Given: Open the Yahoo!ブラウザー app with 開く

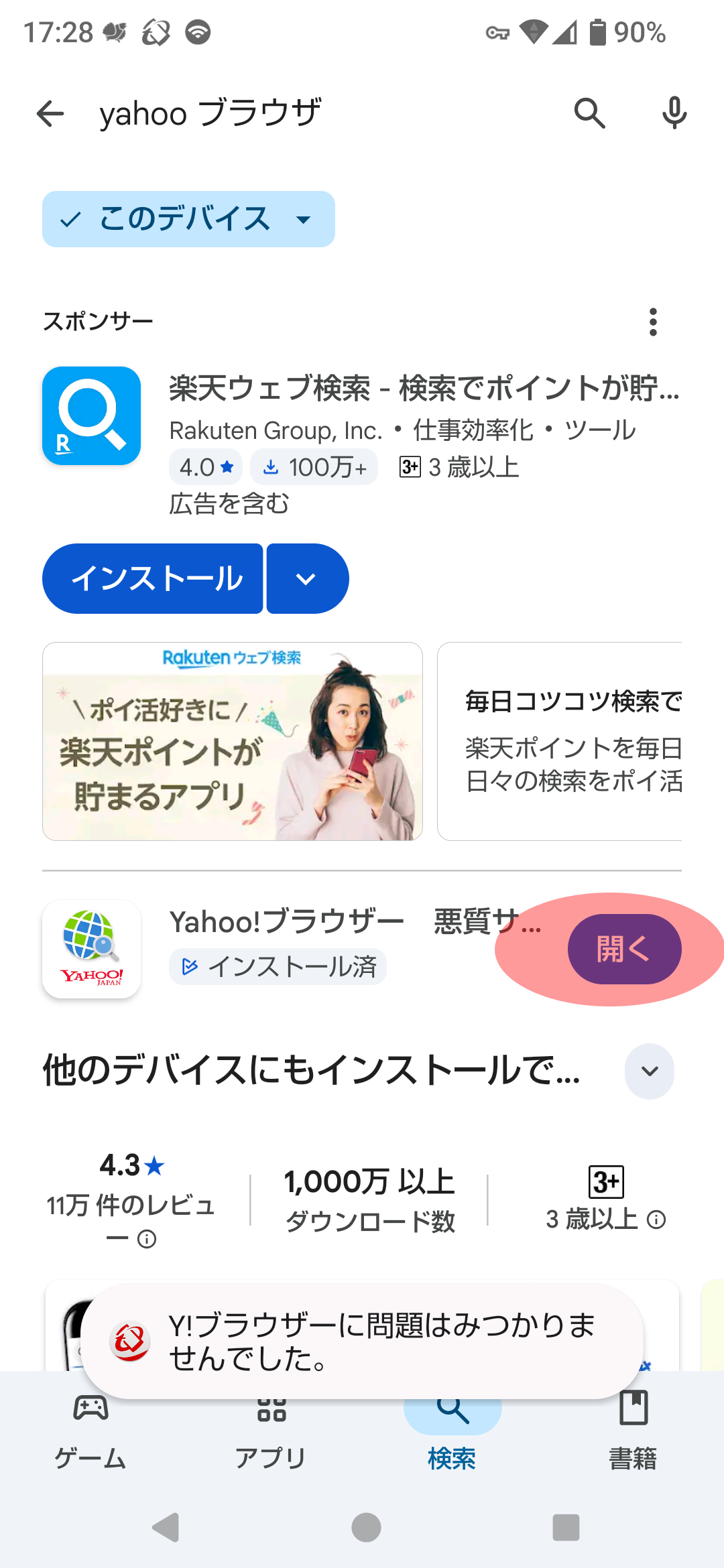Looking at the screenshot, I should [x=624, y=950].
